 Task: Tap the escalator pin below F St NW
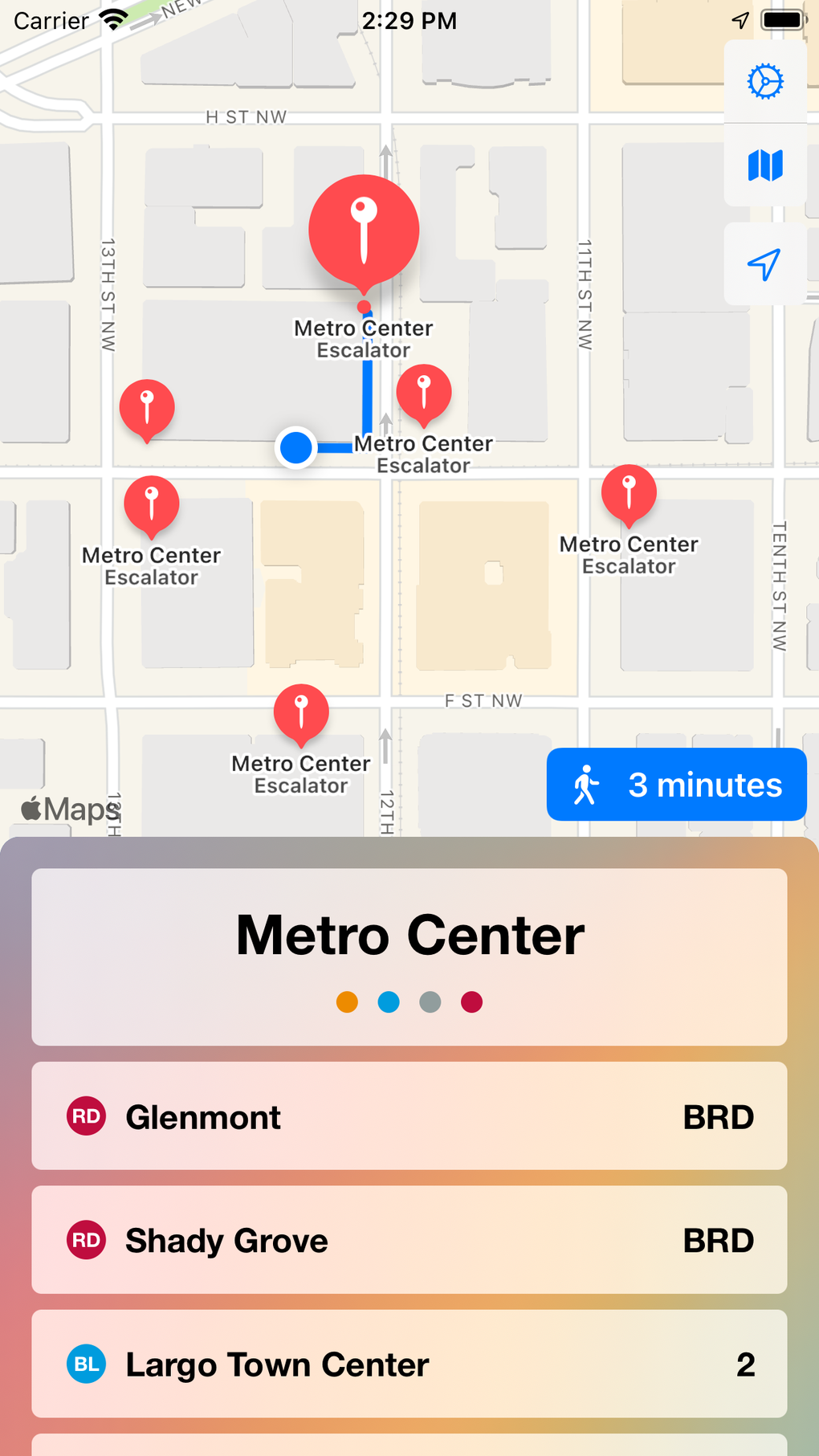[301, 712]
